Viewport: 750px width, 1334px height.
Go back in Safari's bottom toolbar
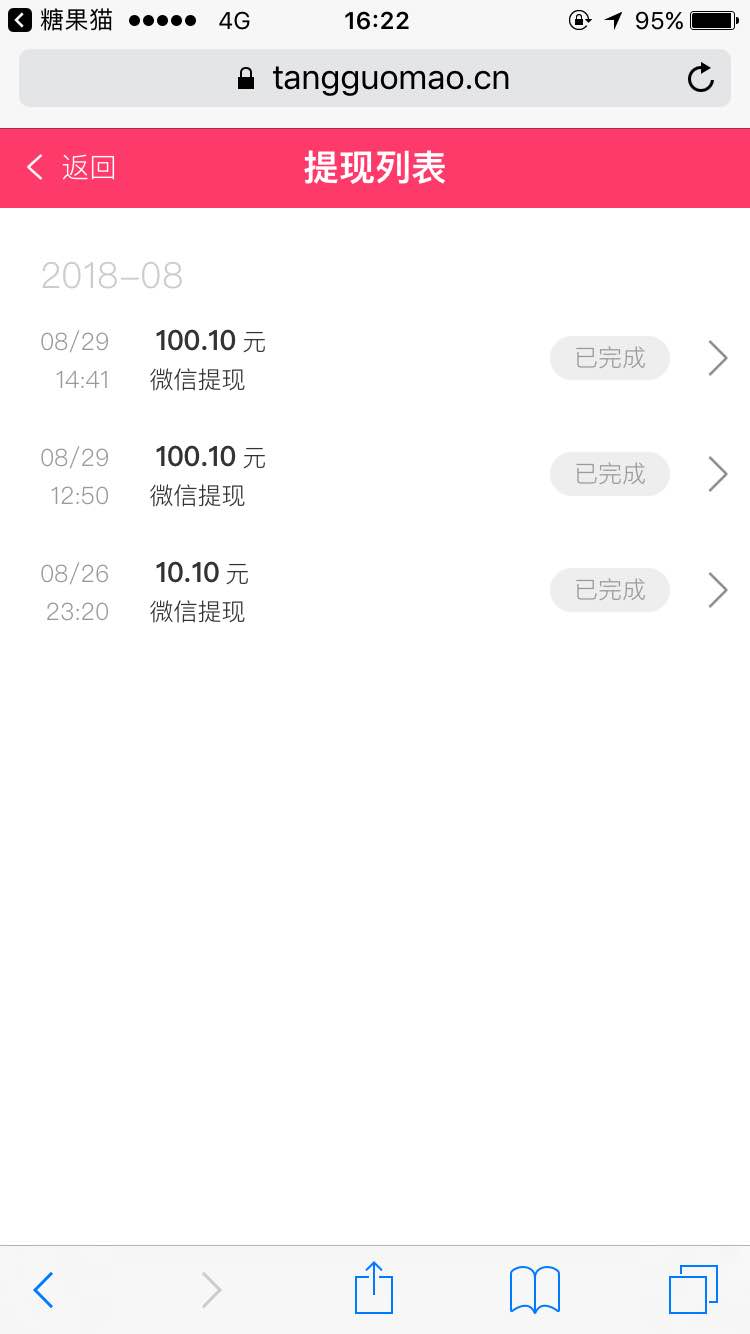click(43, 1290)
